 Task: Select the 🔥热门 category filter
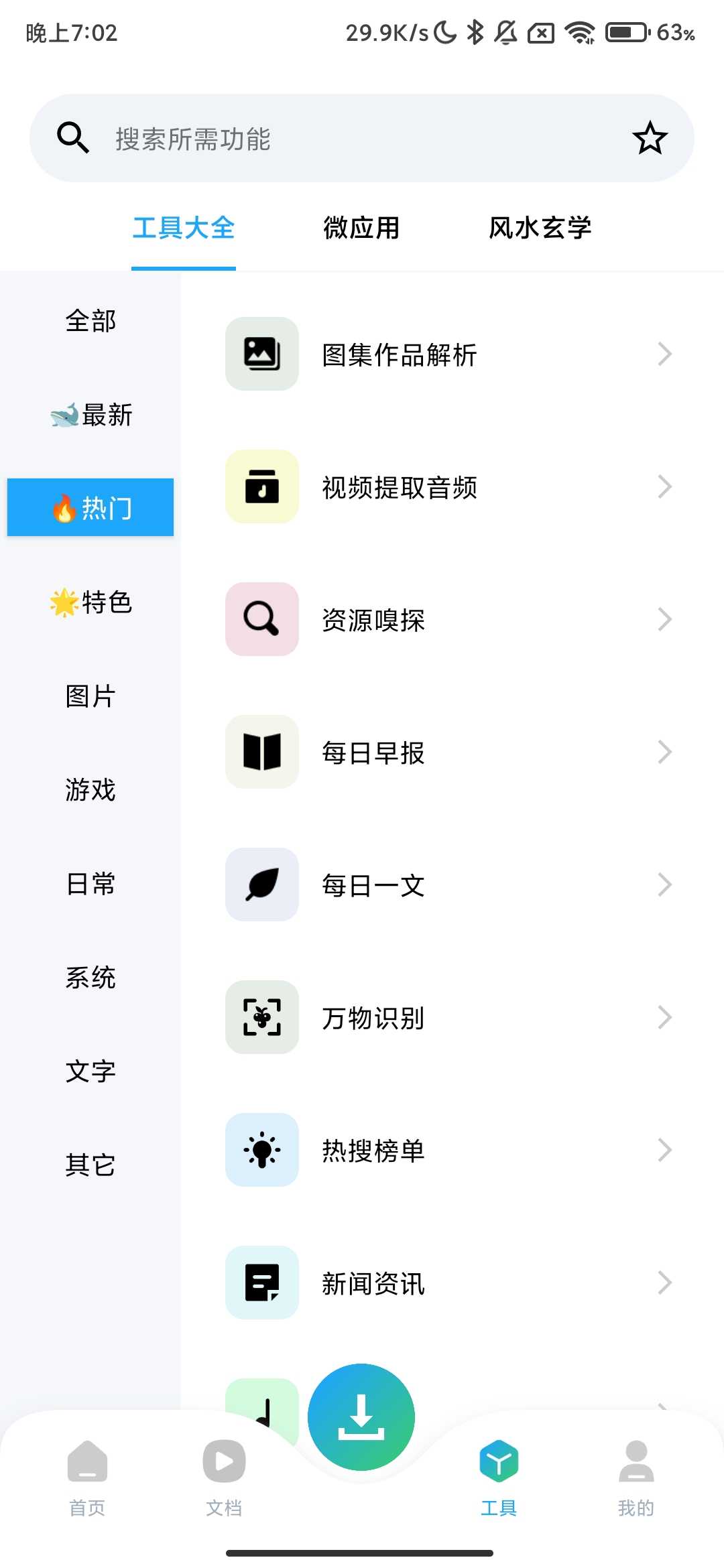(90, 507)
